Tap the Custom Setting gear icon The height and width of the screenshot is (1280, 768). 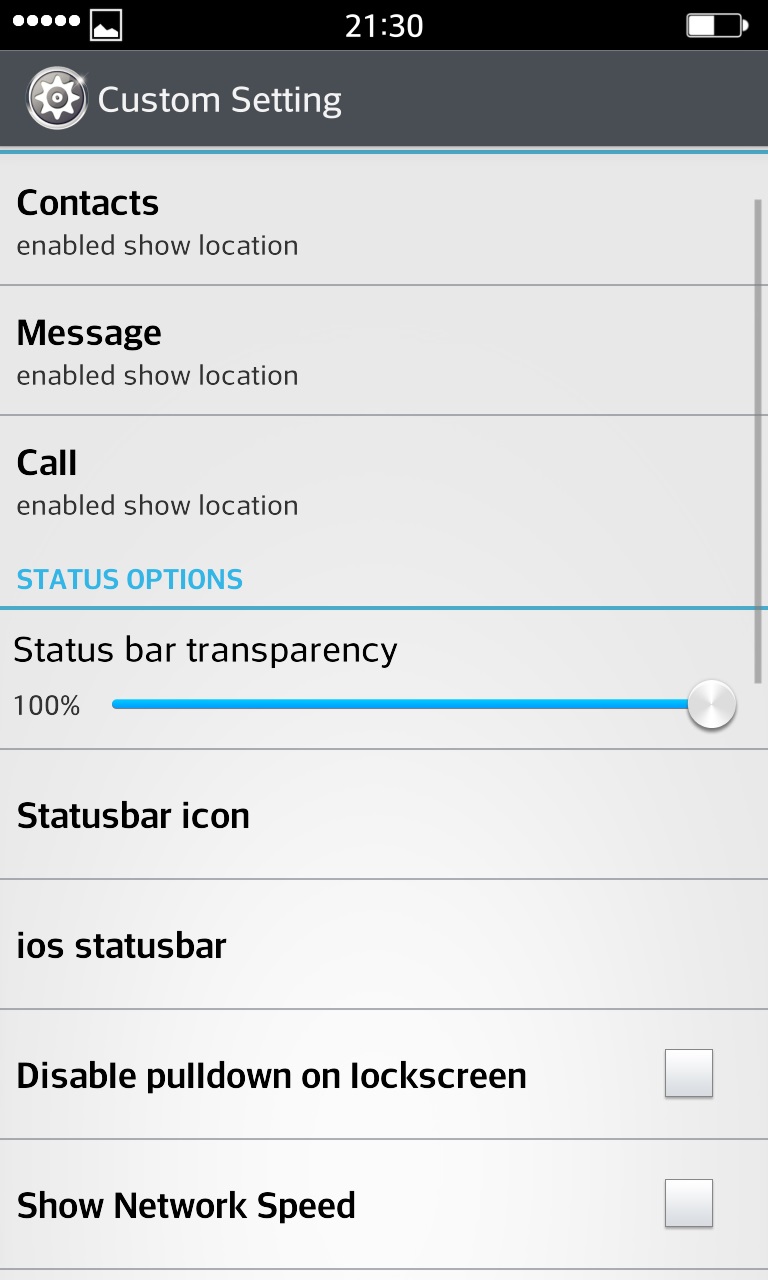click(57, 98)
